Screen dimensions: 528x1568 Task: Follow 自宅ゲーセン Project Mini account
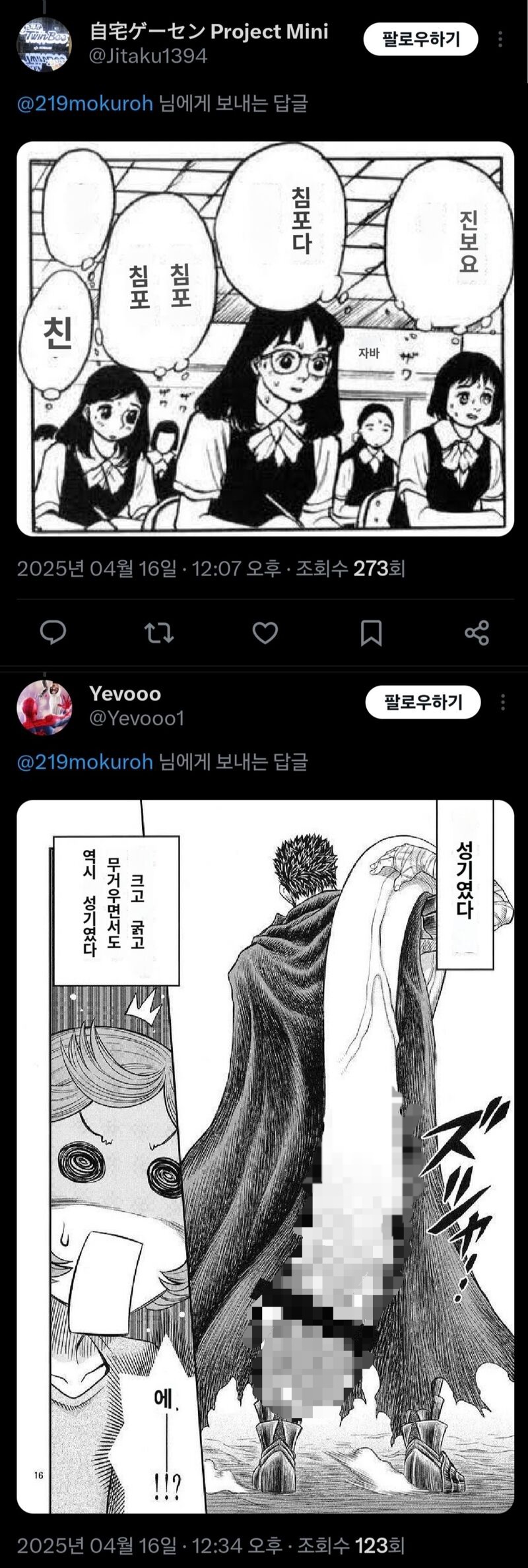(420, 40)
